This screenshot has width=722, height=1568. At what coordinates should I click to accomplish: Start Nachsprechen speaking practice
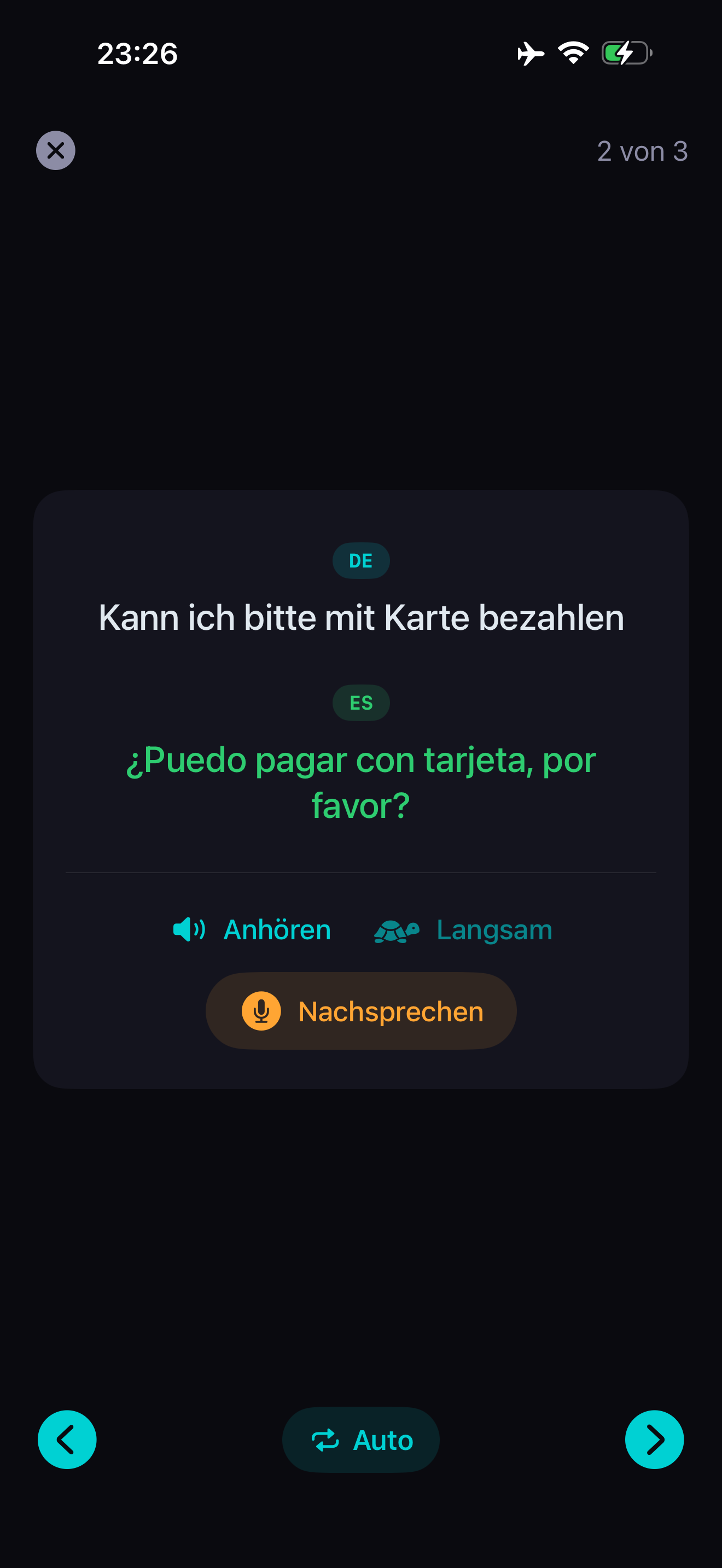[361, 1010]
